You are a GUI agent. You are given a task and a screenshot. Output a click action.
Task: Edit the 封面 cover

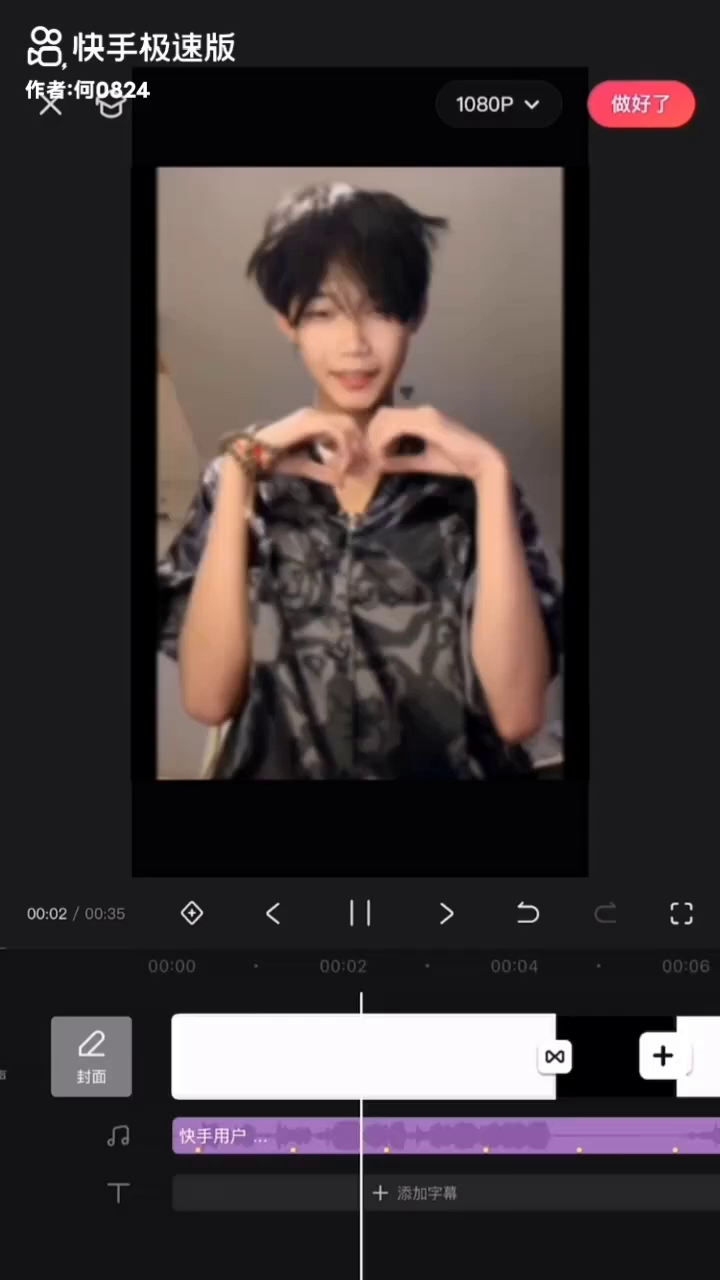tap(91, 1056)
